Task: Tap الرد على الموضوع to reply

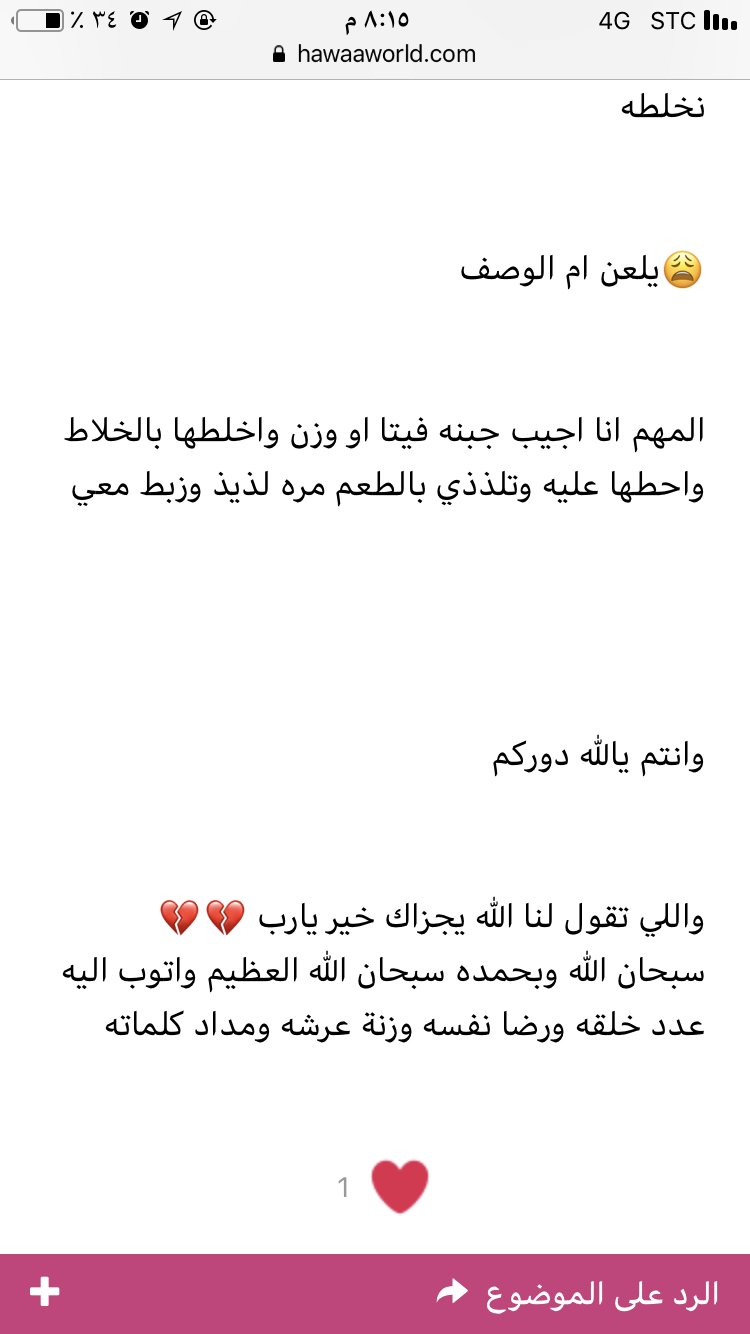Action: 578,1293
